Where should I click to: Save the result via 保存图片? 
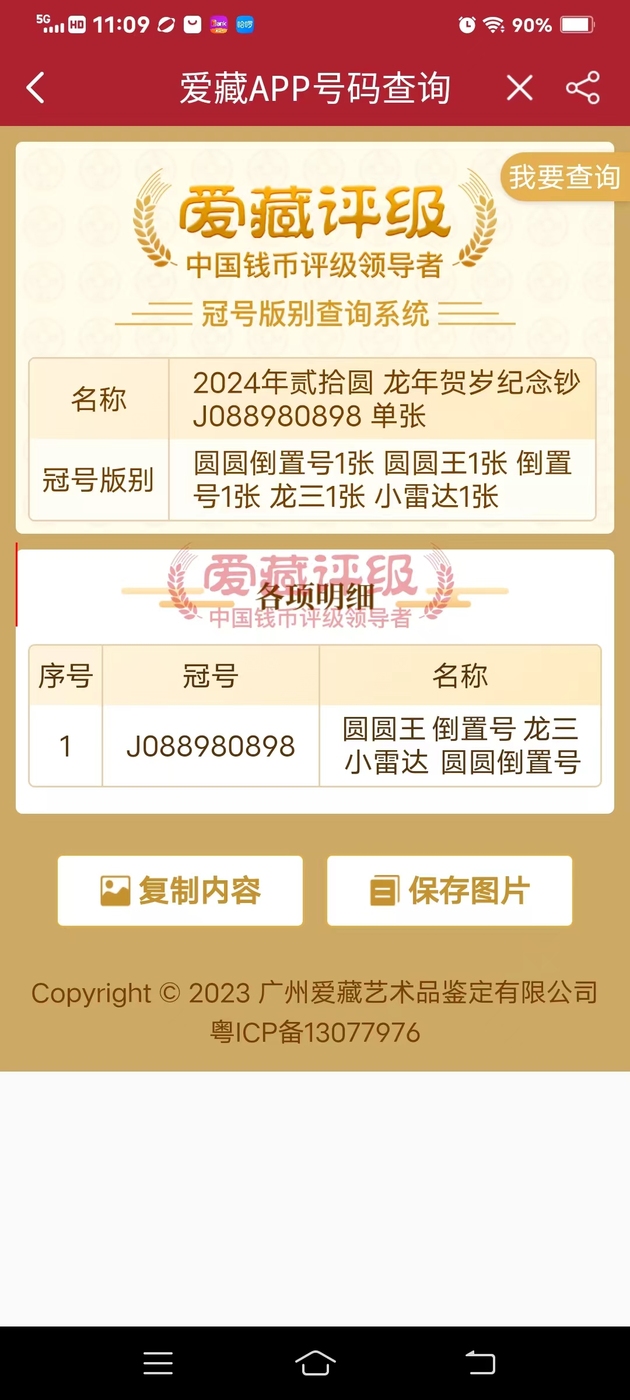click(449, 890)
